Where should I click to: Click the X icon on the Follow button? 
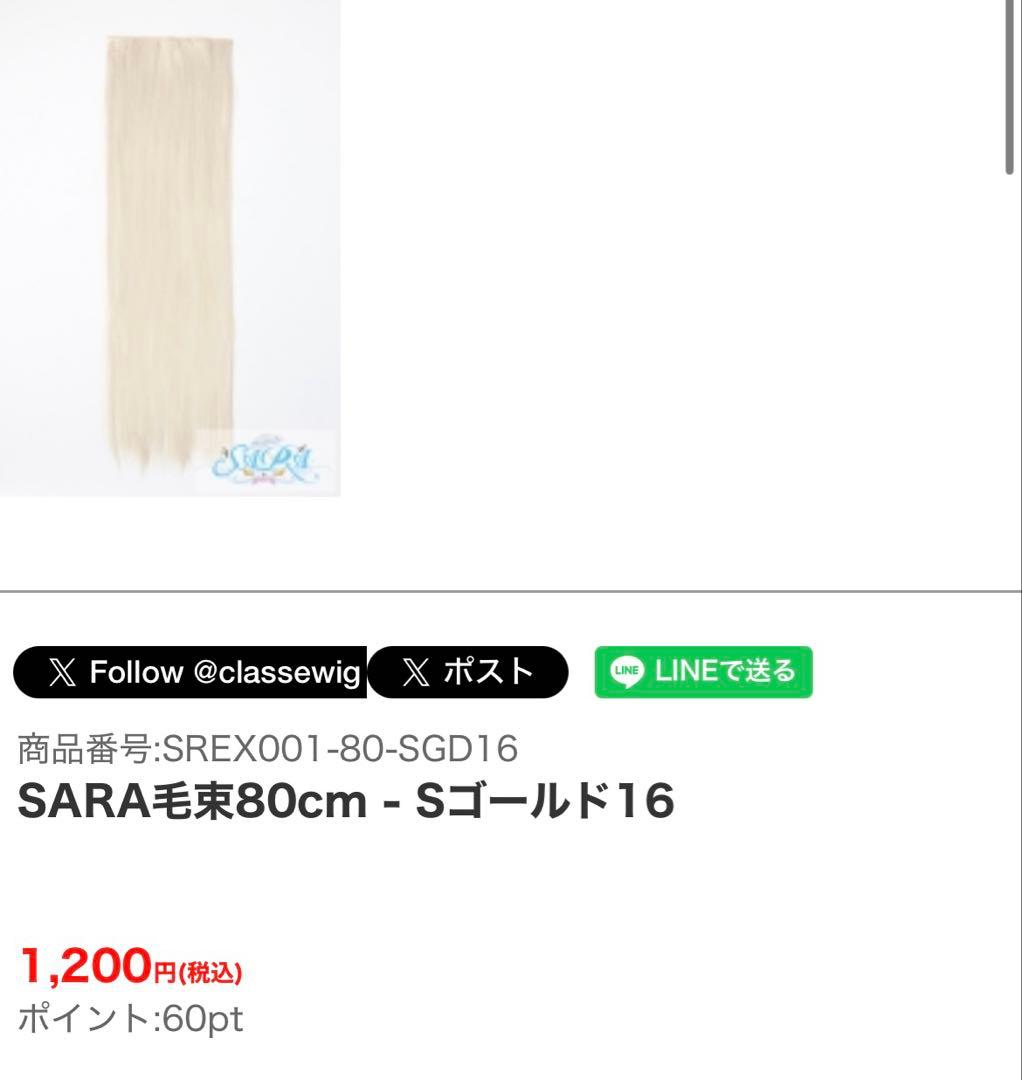pos(61,672)
